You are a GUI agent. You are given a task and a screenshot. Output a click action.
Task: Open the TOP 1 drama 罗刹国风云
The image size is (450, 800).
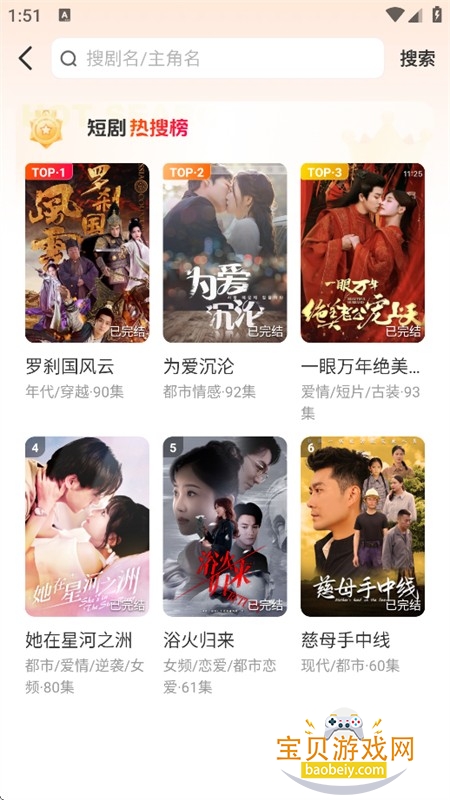(x=87, y=253)
